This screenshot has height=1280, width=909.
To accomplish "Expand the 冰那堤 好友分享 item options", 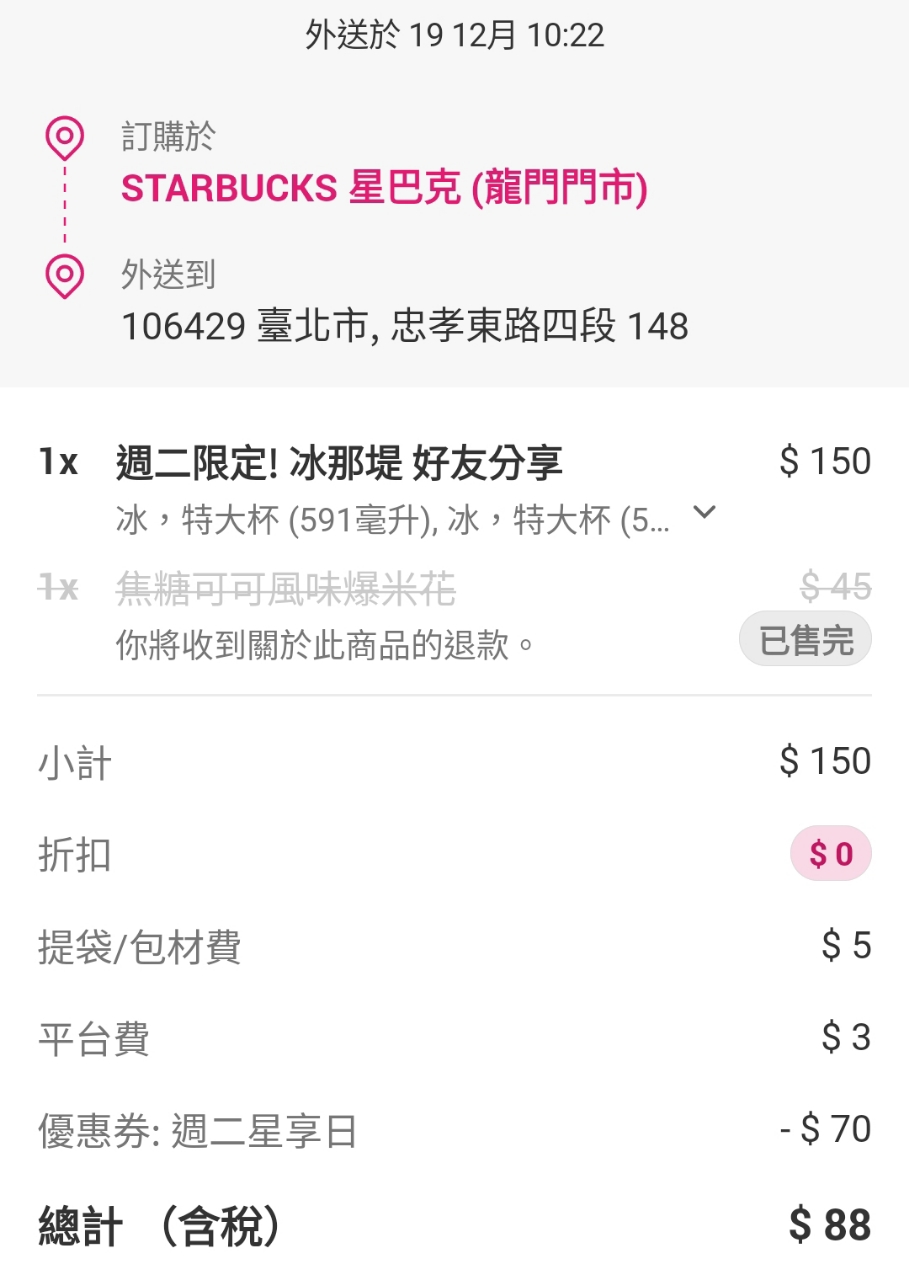I will click(x=705, y=514).
